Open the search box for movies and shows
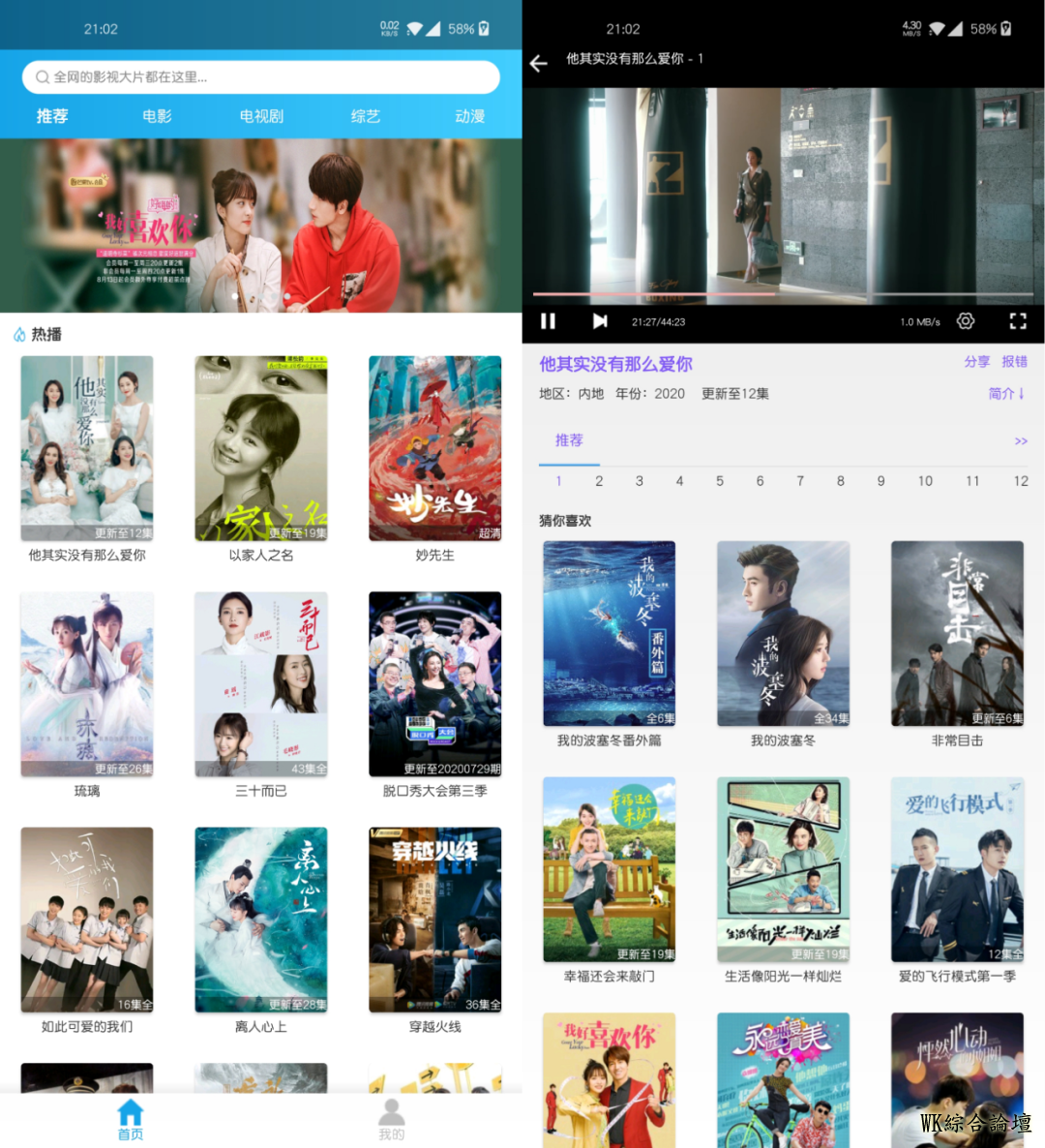The width and height of the screenshot is (1045, 1148). click(x=260, y=77)
